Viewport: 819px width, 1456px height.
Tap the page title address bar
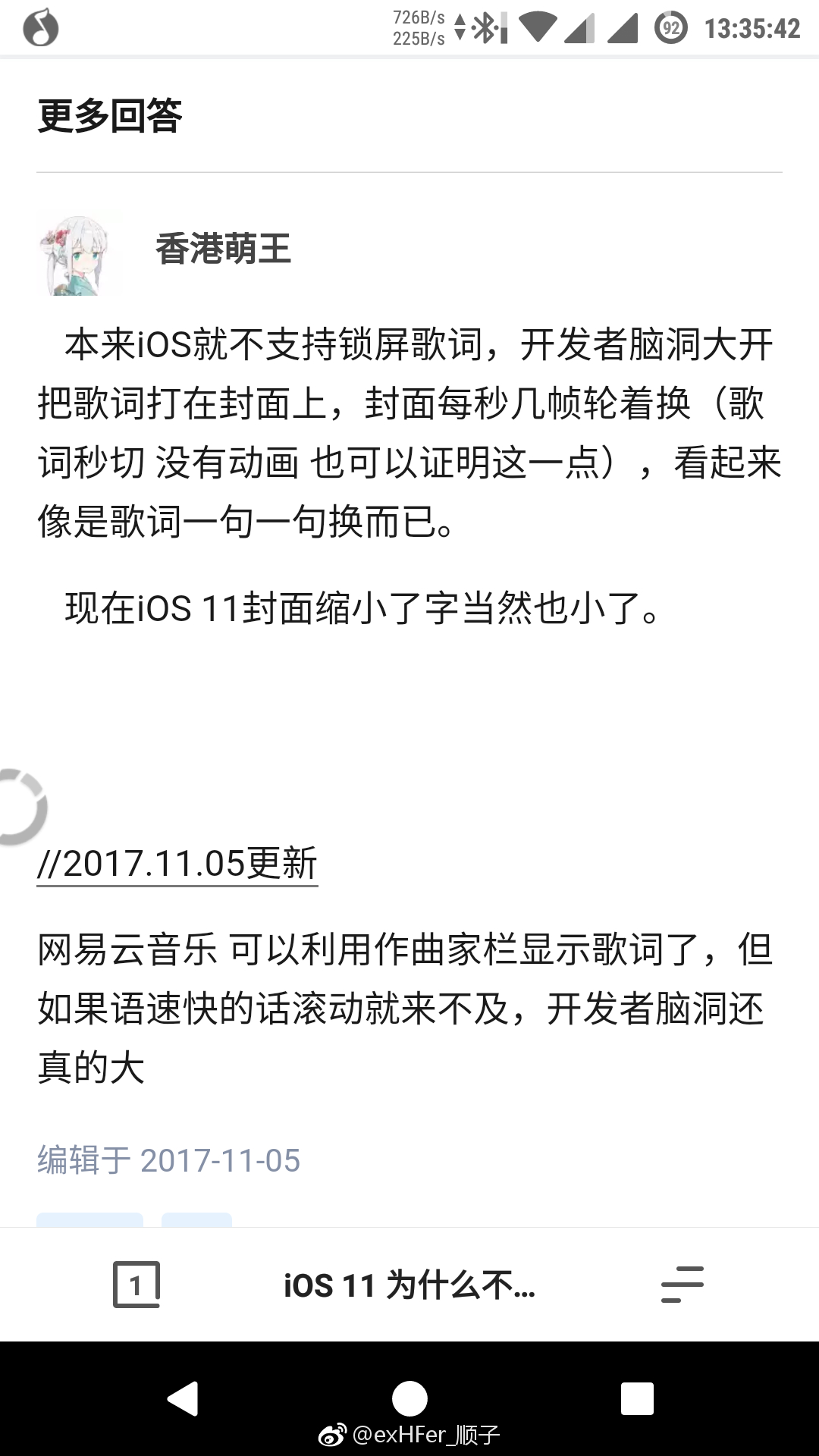click(x=409, y=1285)
